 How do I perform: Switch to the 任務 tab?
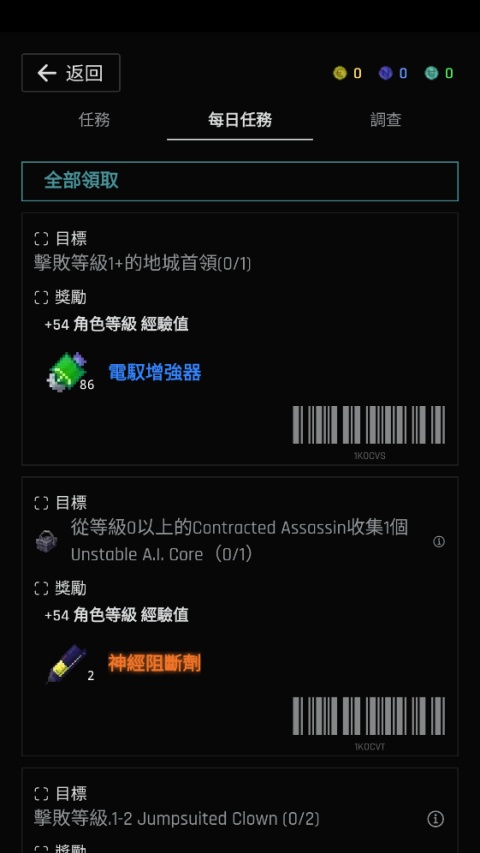(x=94, y=120)
